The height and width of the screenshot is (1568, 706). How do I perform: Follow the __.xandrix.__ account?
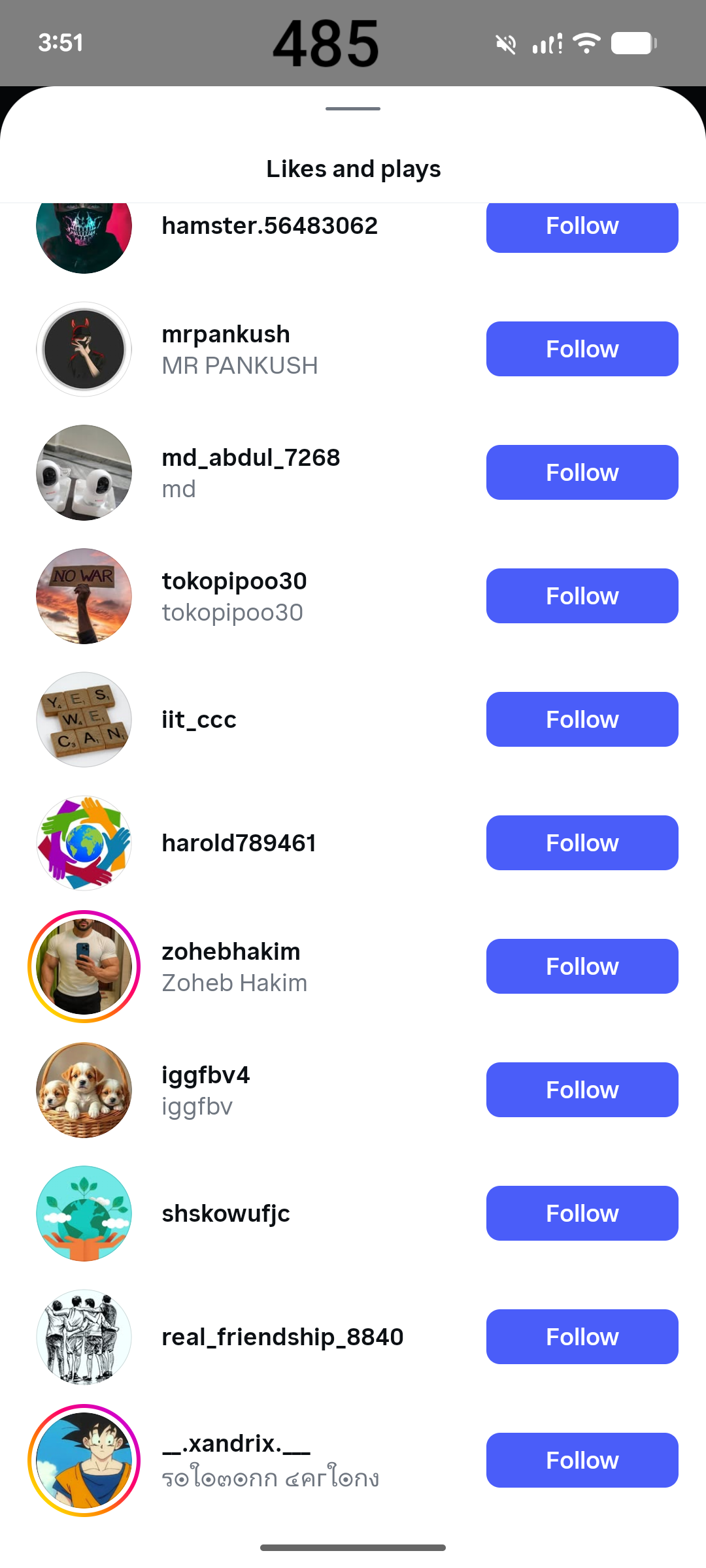[582, 1460]
